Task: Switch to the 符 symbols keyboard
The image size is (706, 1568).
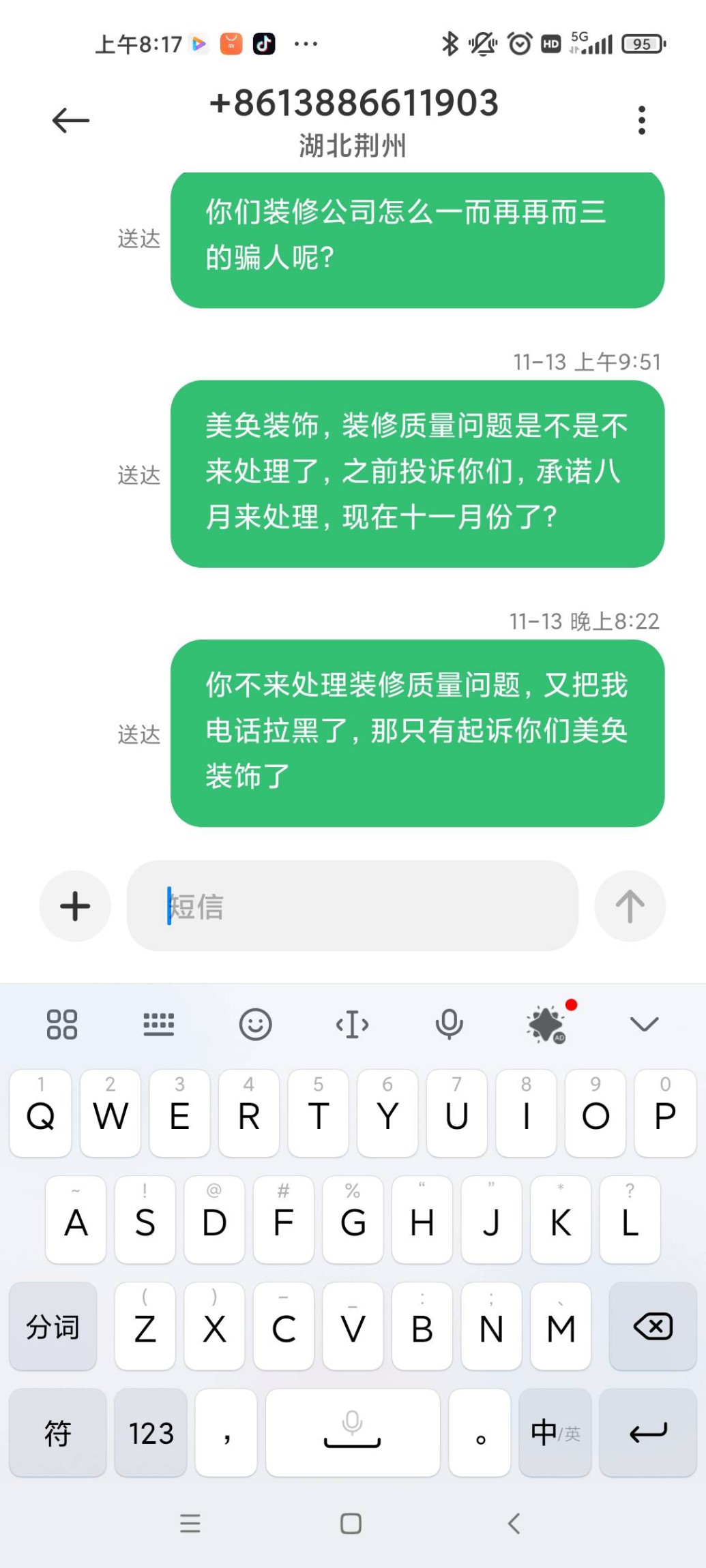Action: point(58,1433)
